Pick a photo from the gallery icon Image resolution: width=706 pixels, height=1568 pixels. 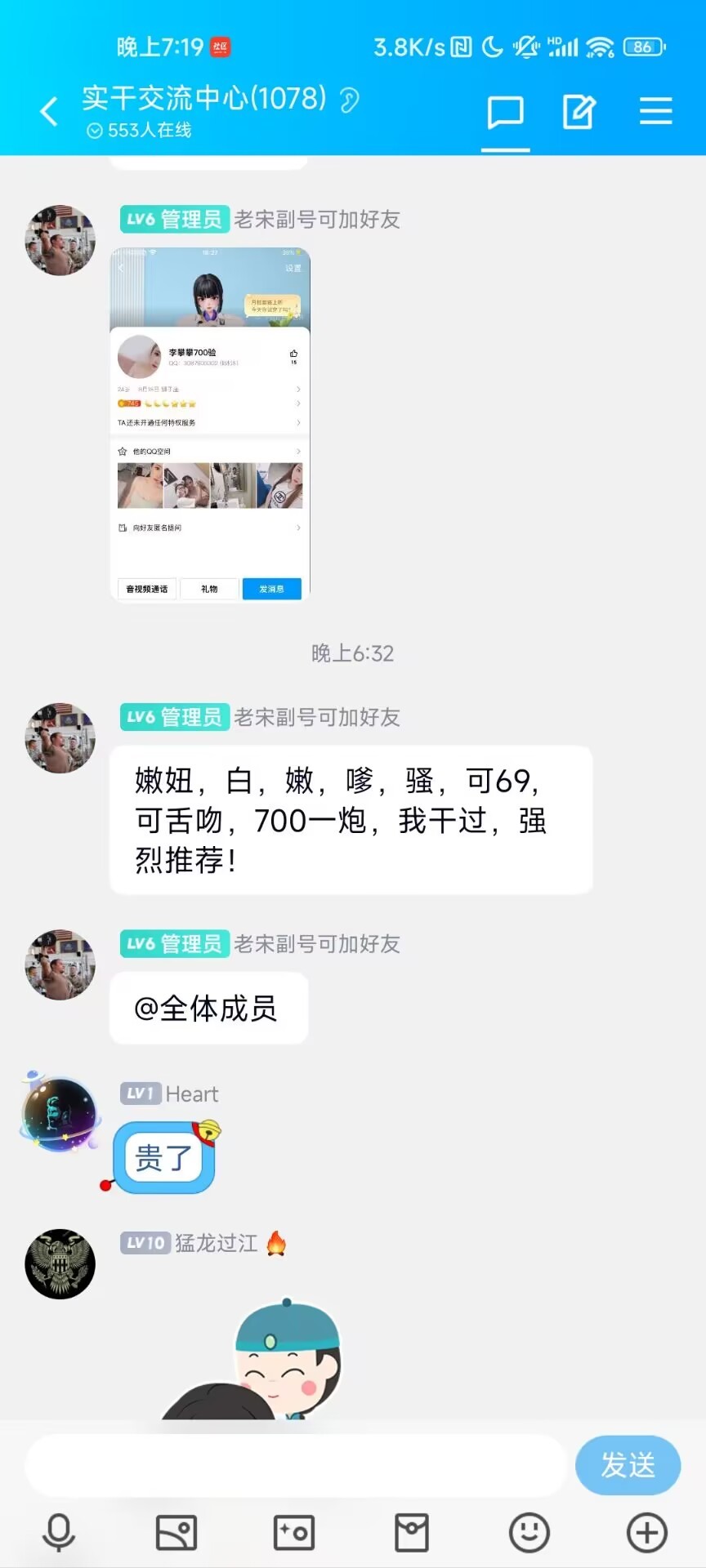point(176,1533)
